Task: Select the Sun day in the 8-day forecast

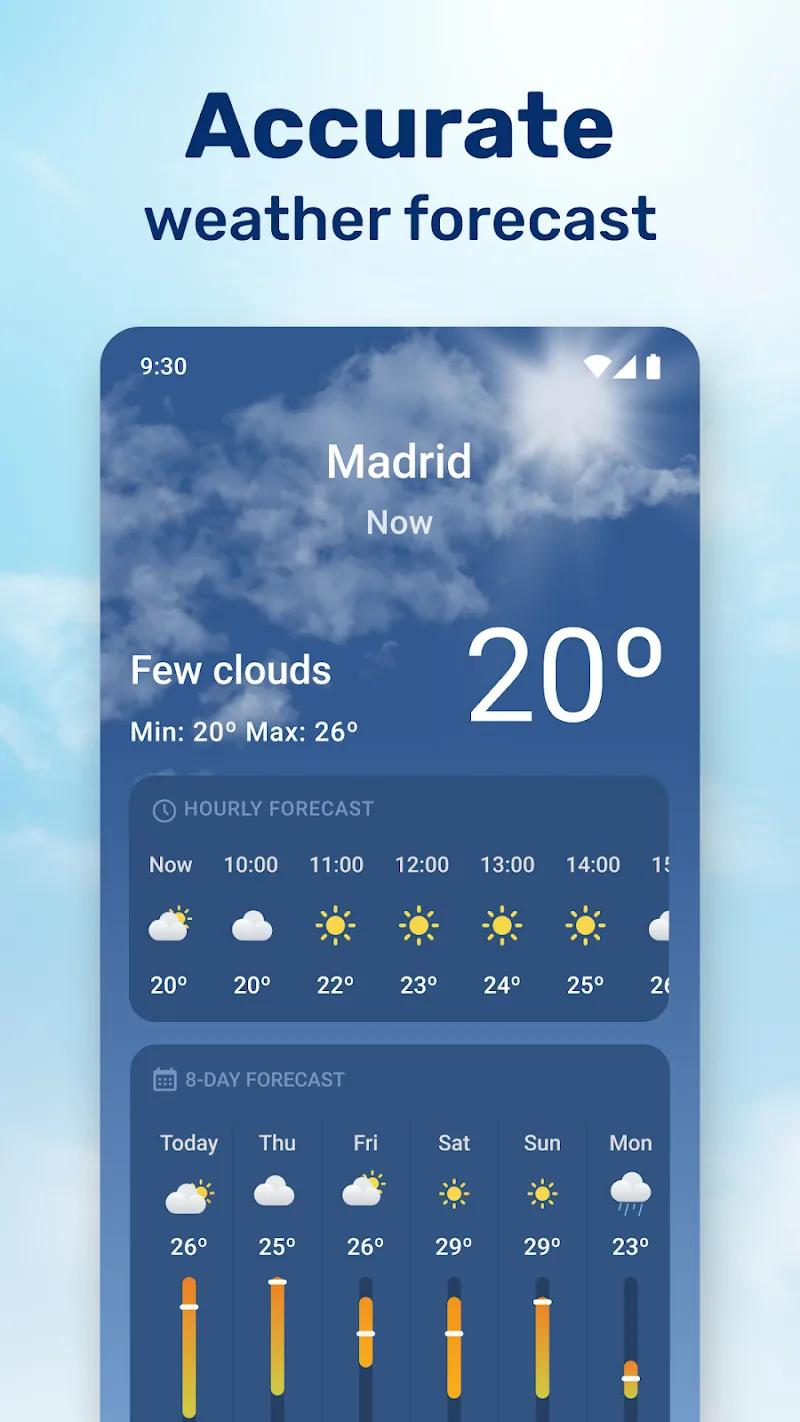Action: (541, 1143)
